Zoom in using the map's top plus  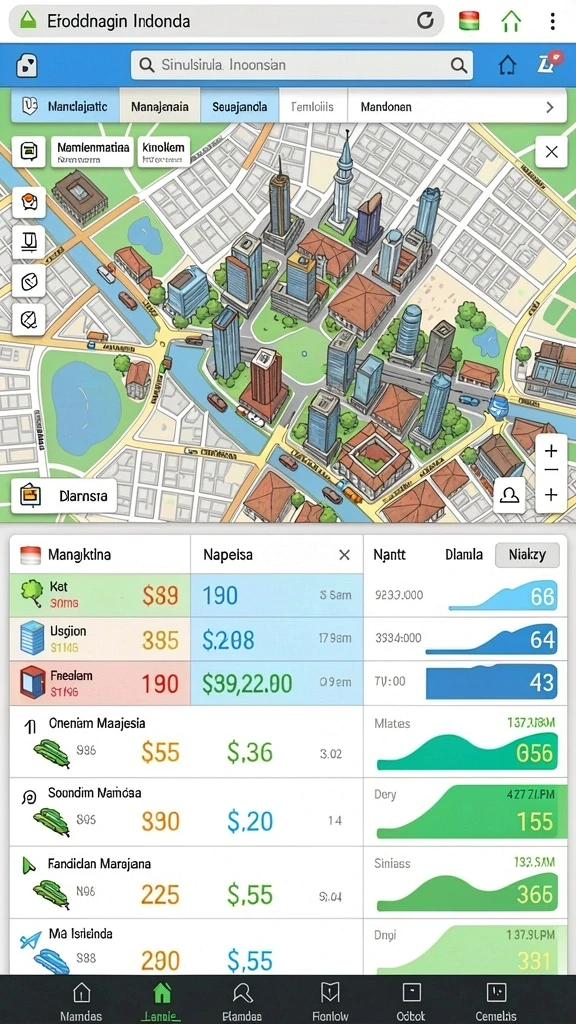coord(551,451)
